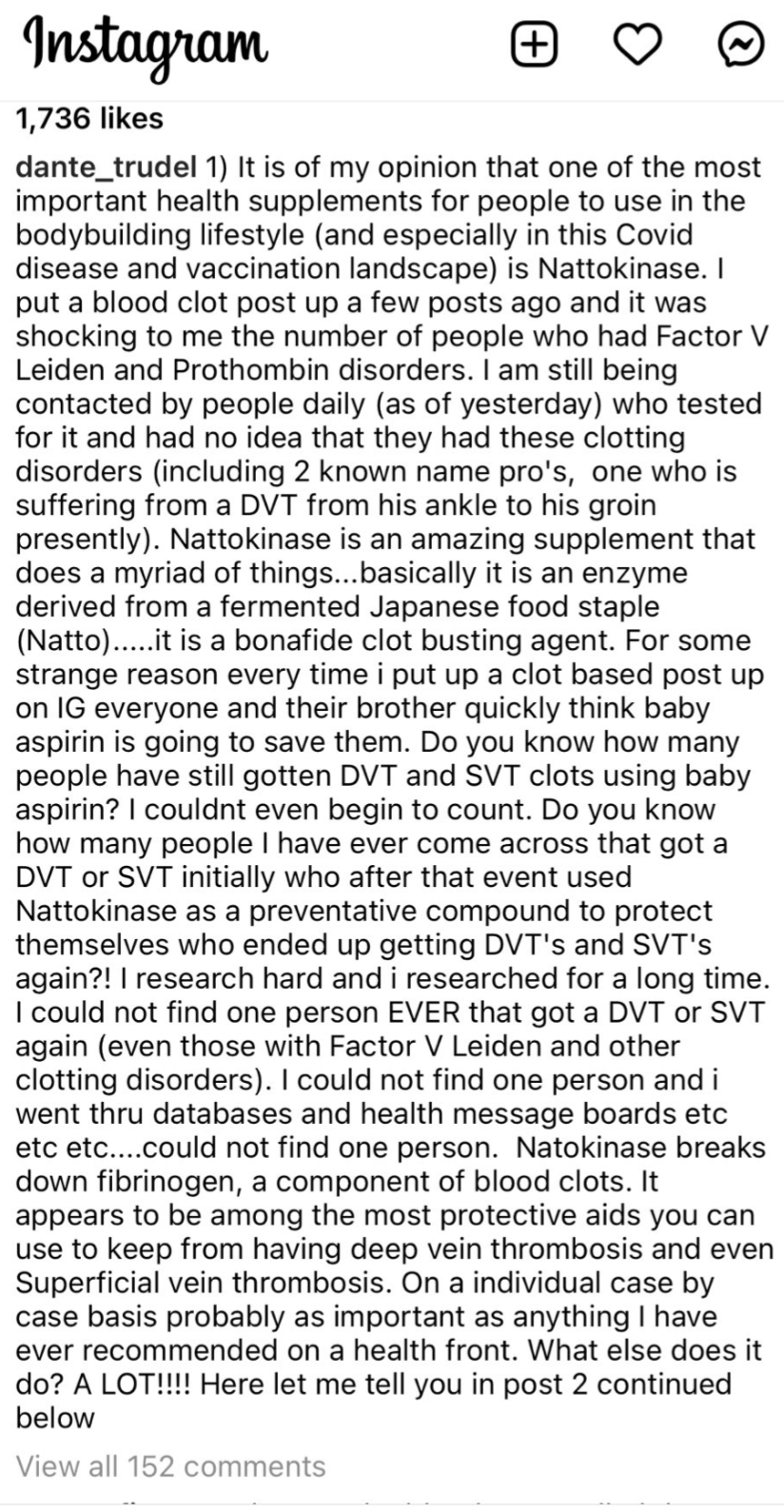Screen dimensions: 784x1512
Task: Open the 1,736 likes list
Action: (90, 119)
